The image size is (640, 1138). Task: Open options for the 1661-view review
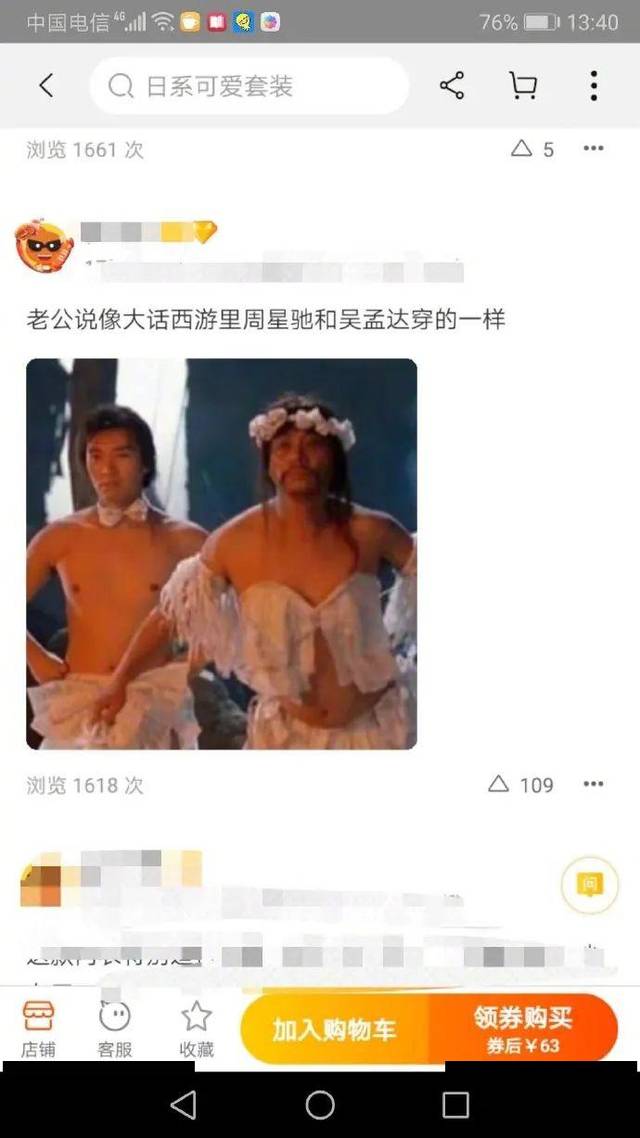click(594, 149)
